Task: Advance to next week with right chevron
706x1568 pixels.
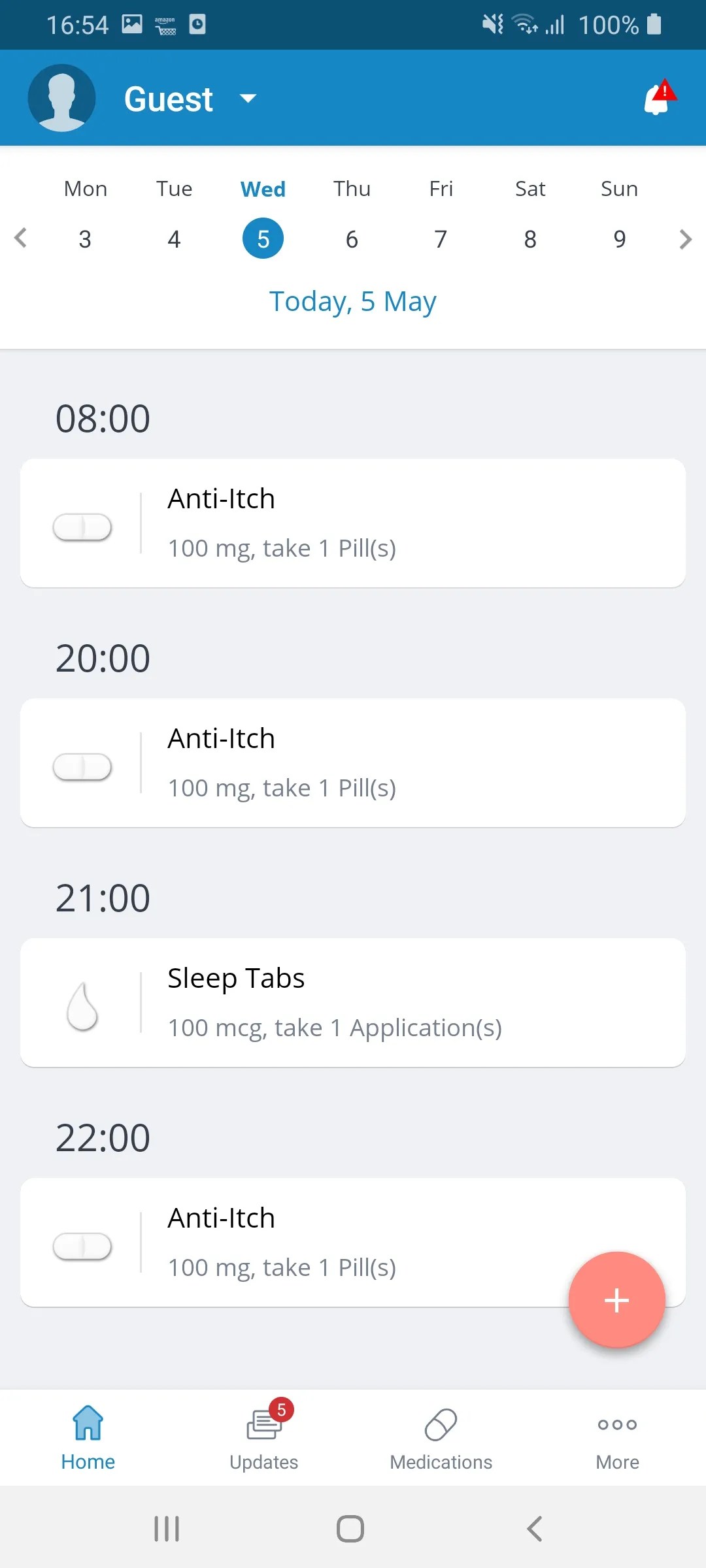Action: point(684,238)
